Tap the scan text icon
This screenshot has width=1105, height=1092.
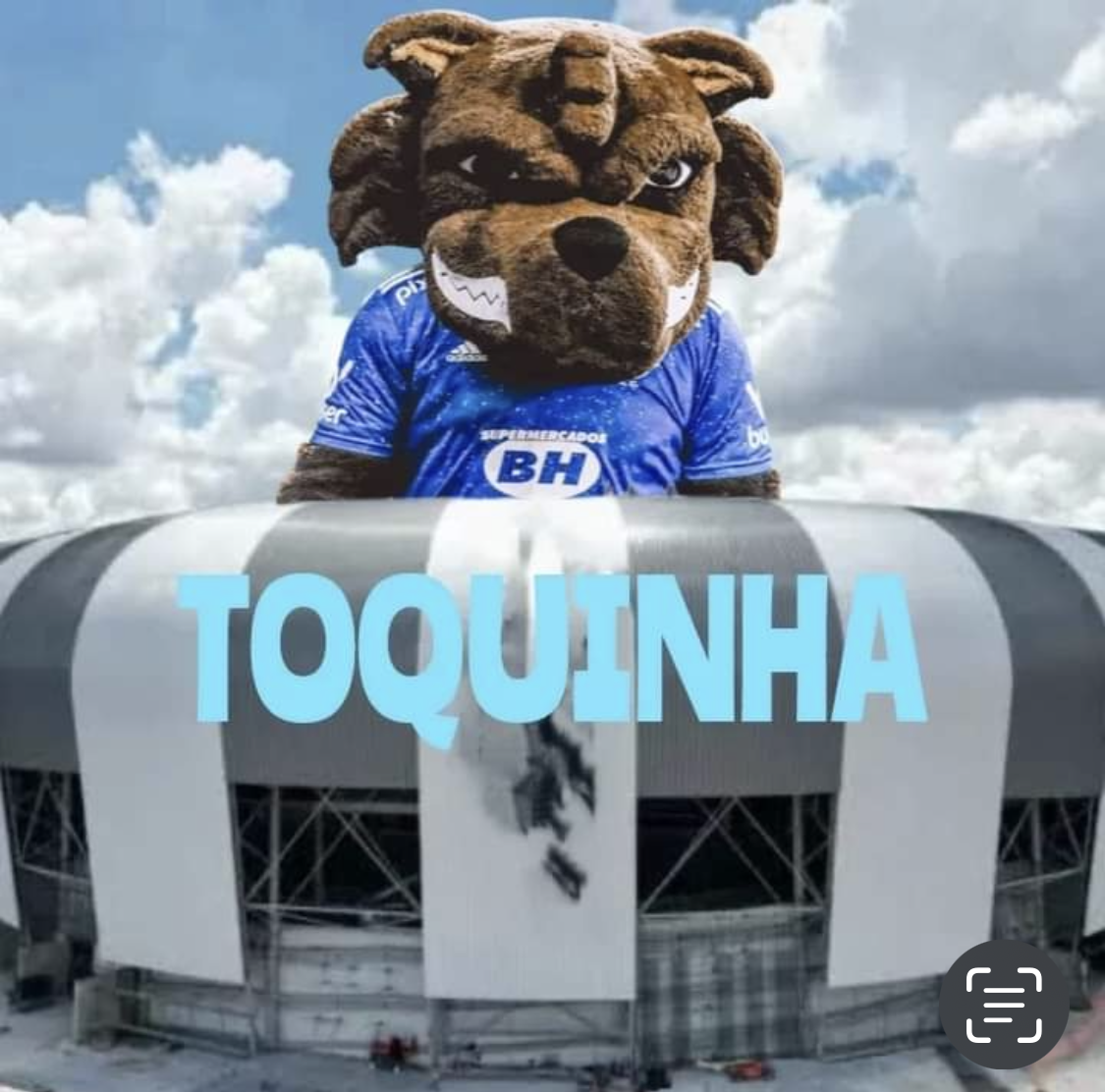(1004, 1004)
